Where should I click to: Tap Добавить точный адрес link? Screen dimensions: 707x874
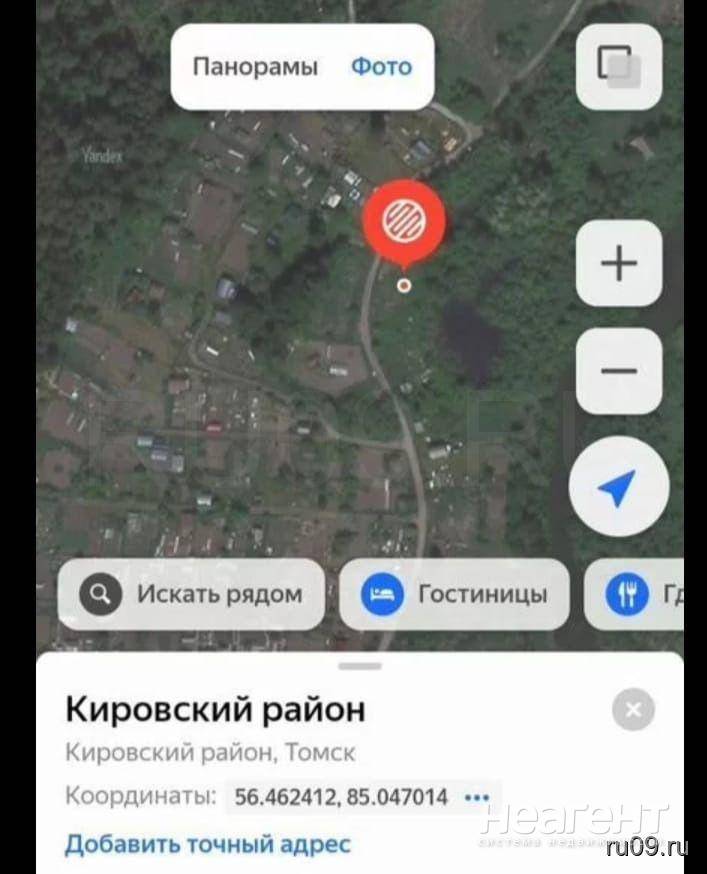[208, 844]
